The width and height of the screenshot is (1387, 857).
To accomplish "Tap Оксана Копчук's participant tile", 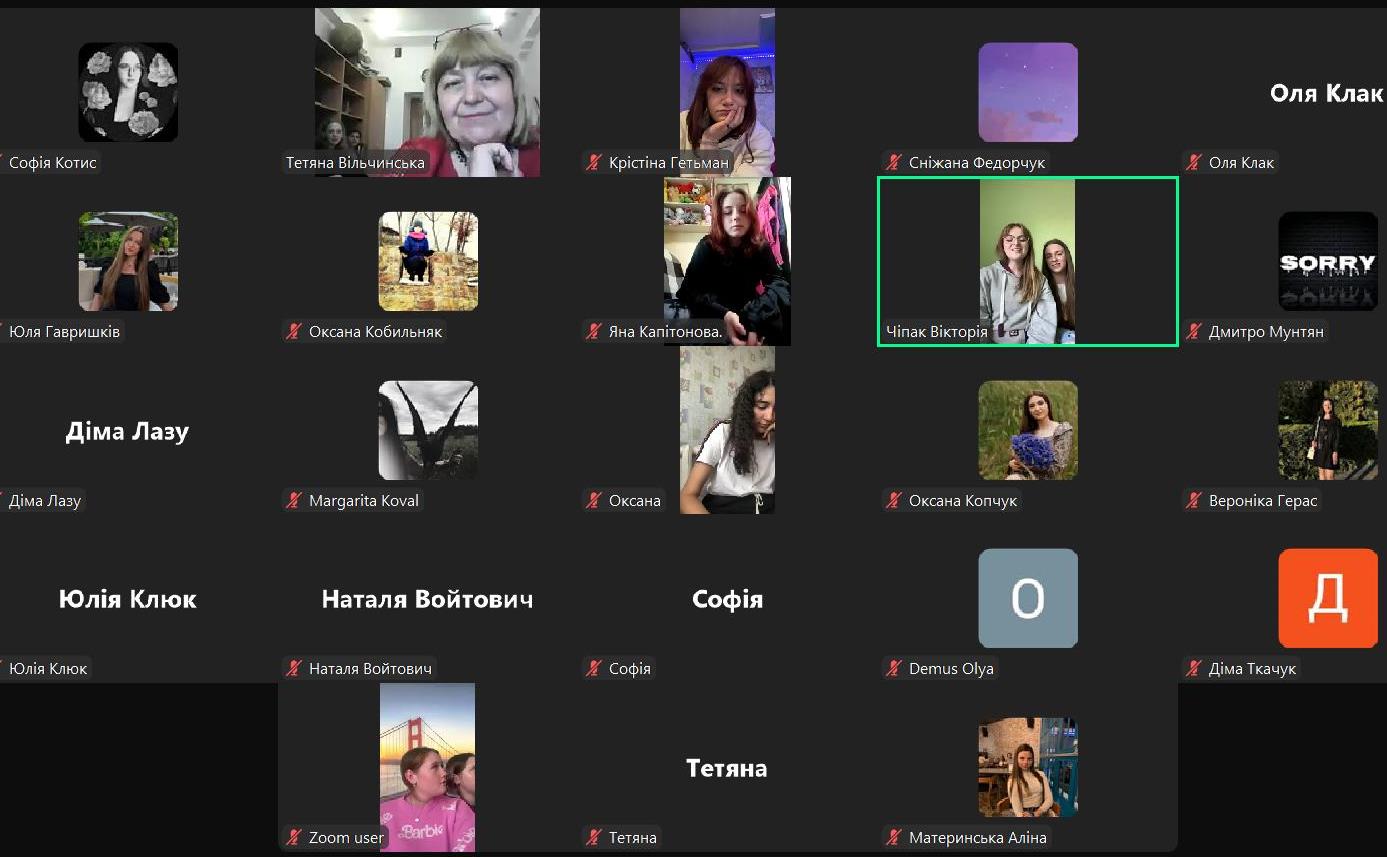I will tap(1027, 430).
